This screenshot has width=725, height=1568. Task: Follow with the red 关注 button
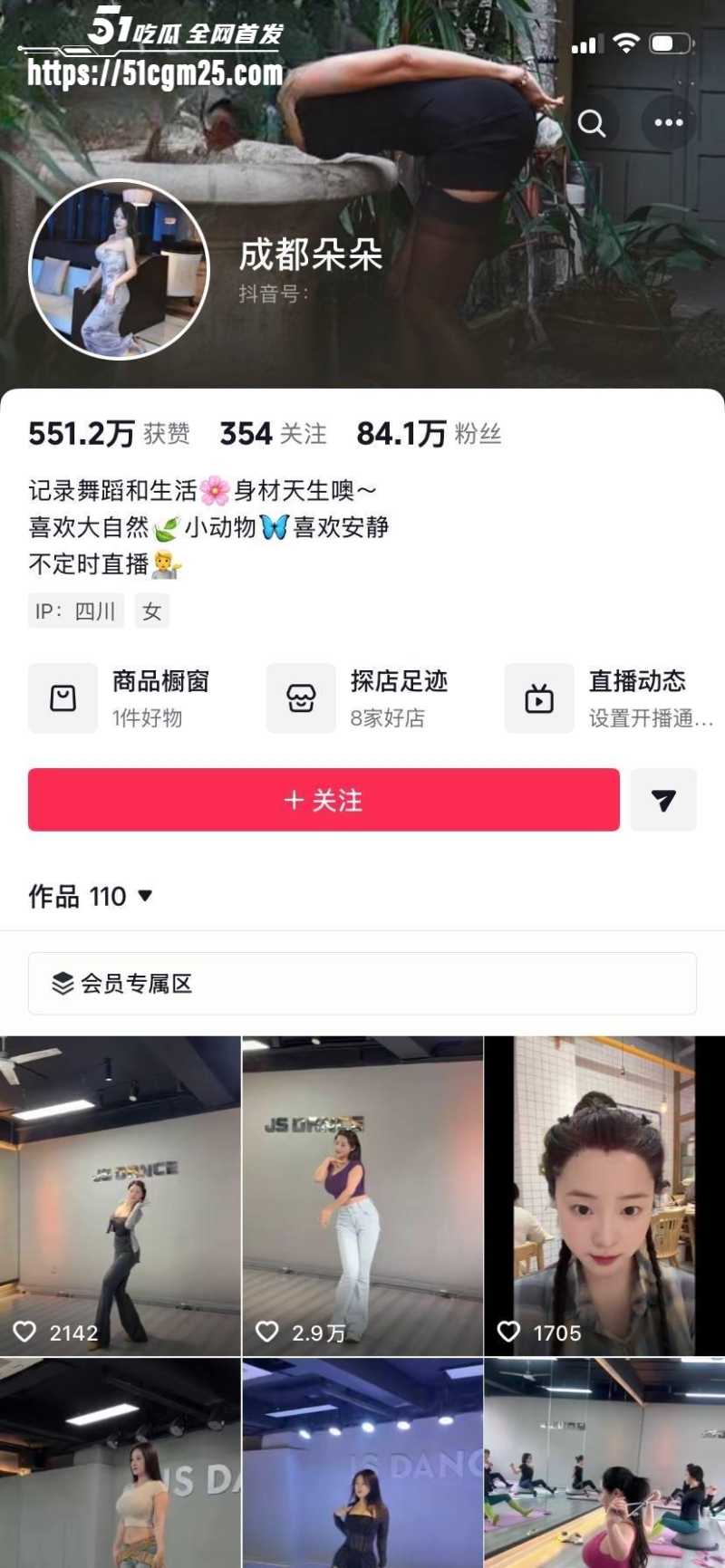pyautogui.click(x=324, y=800)
